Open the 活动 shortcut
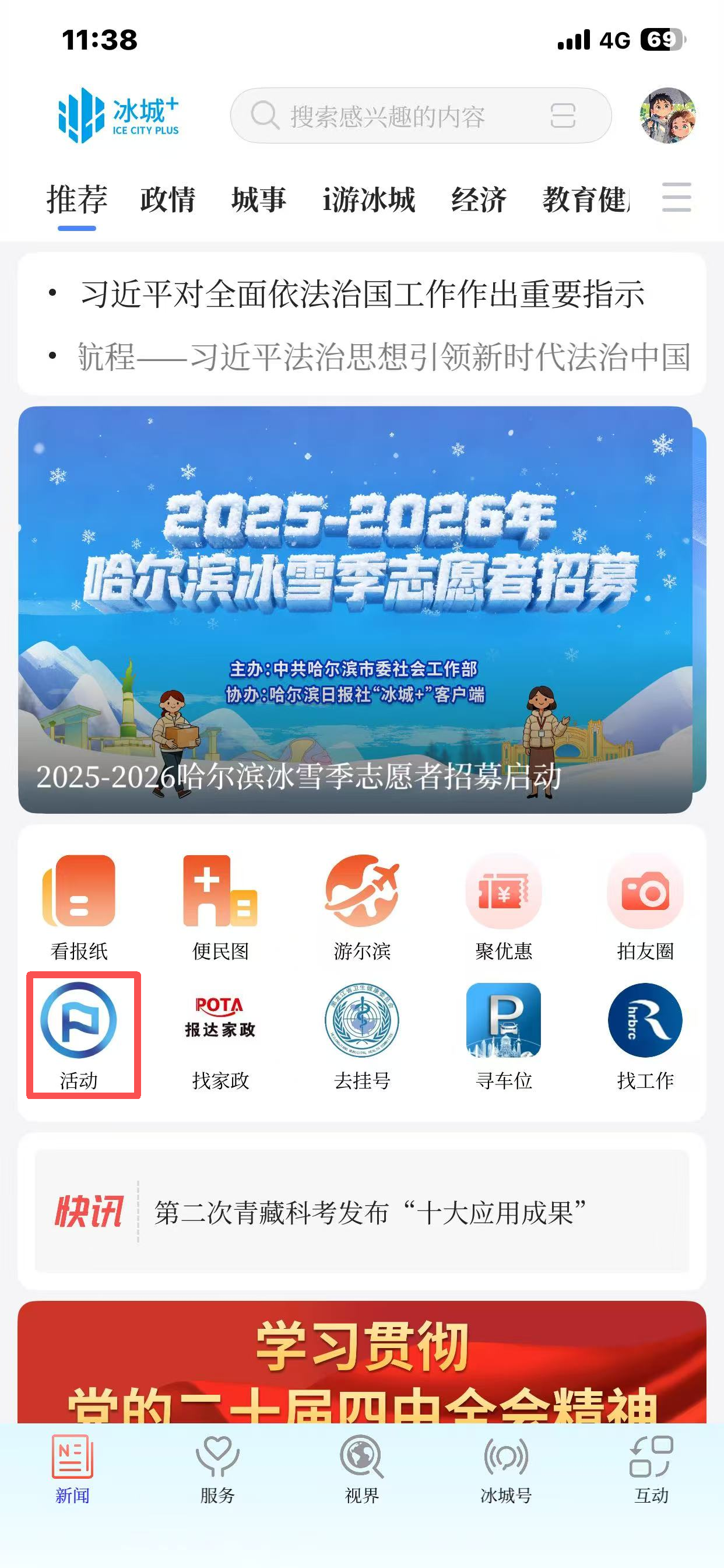724x1568 pixels. click(79, 1035)
